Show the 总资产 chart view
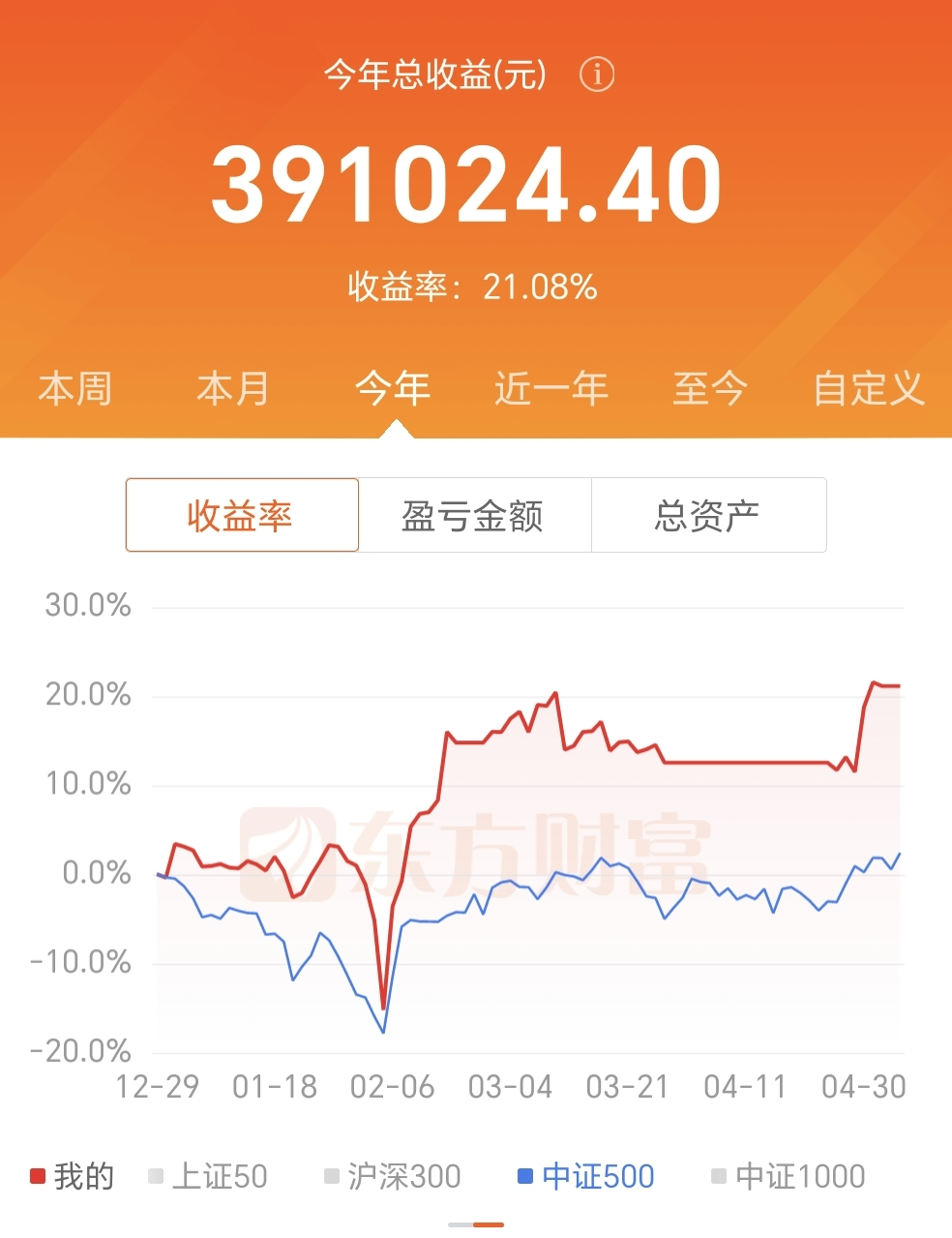The height and width of the screenshot is (1238, 952). [708, 515]
